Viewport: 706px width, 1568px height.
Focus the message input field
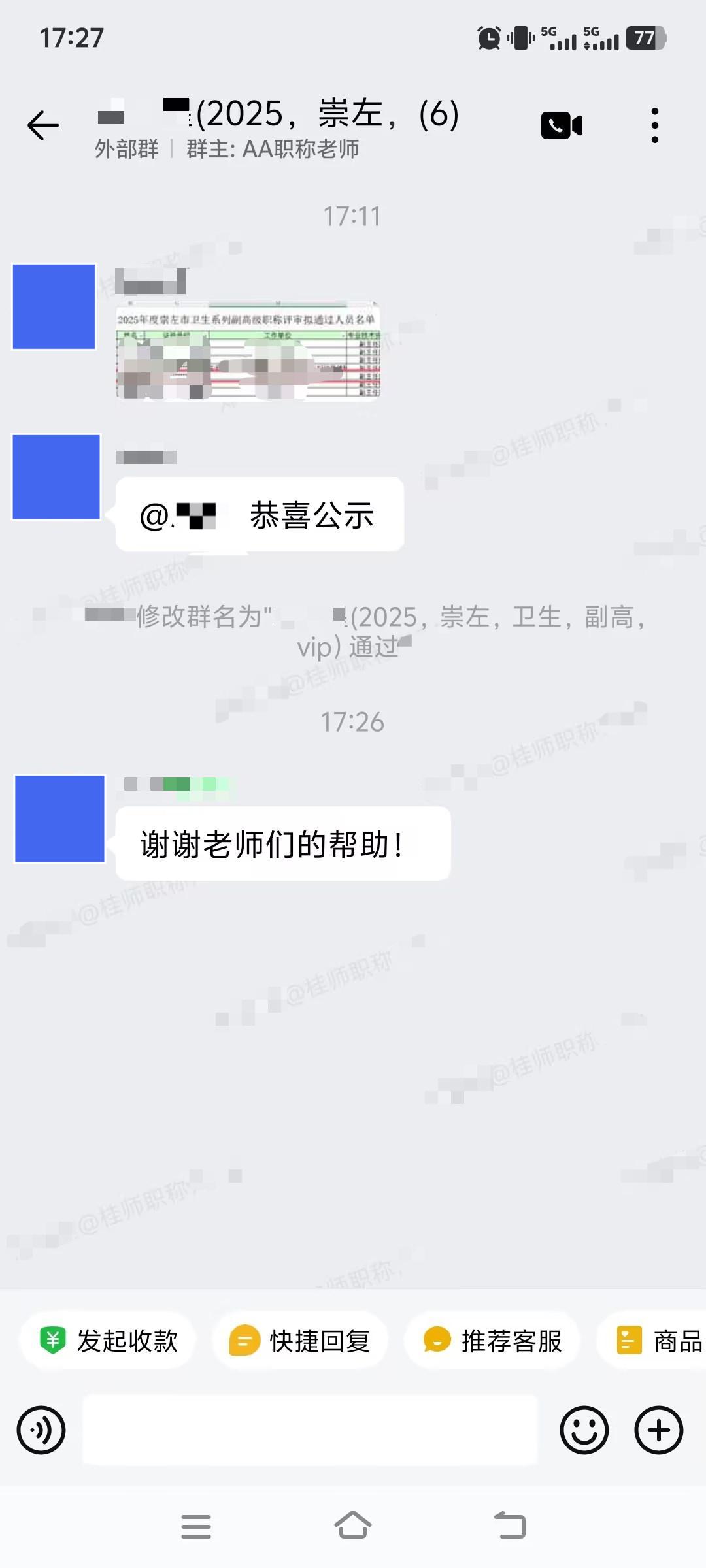point(310,1430)
